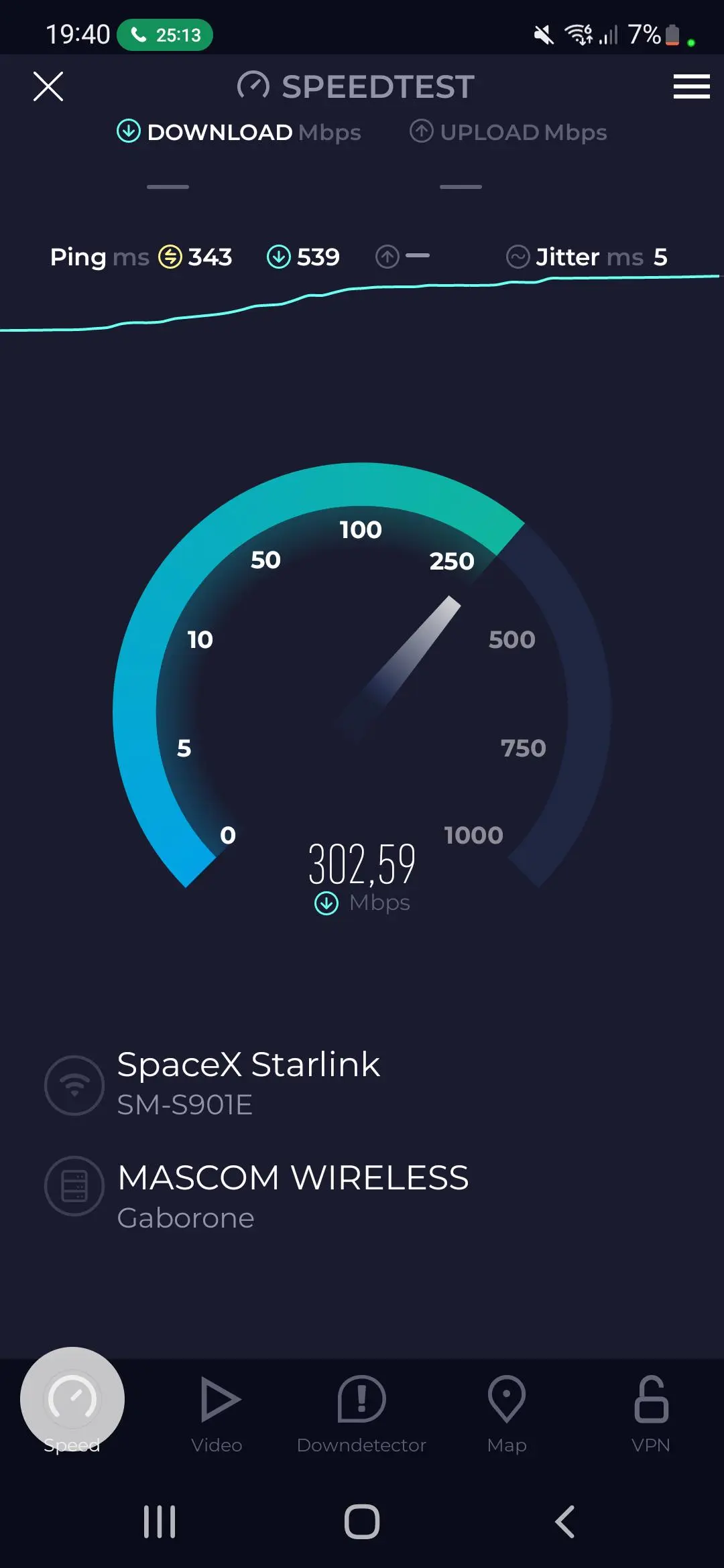Click the jitter wave icon
Image resolution: width=724 pixels, height=1568 pixels.
517,257
